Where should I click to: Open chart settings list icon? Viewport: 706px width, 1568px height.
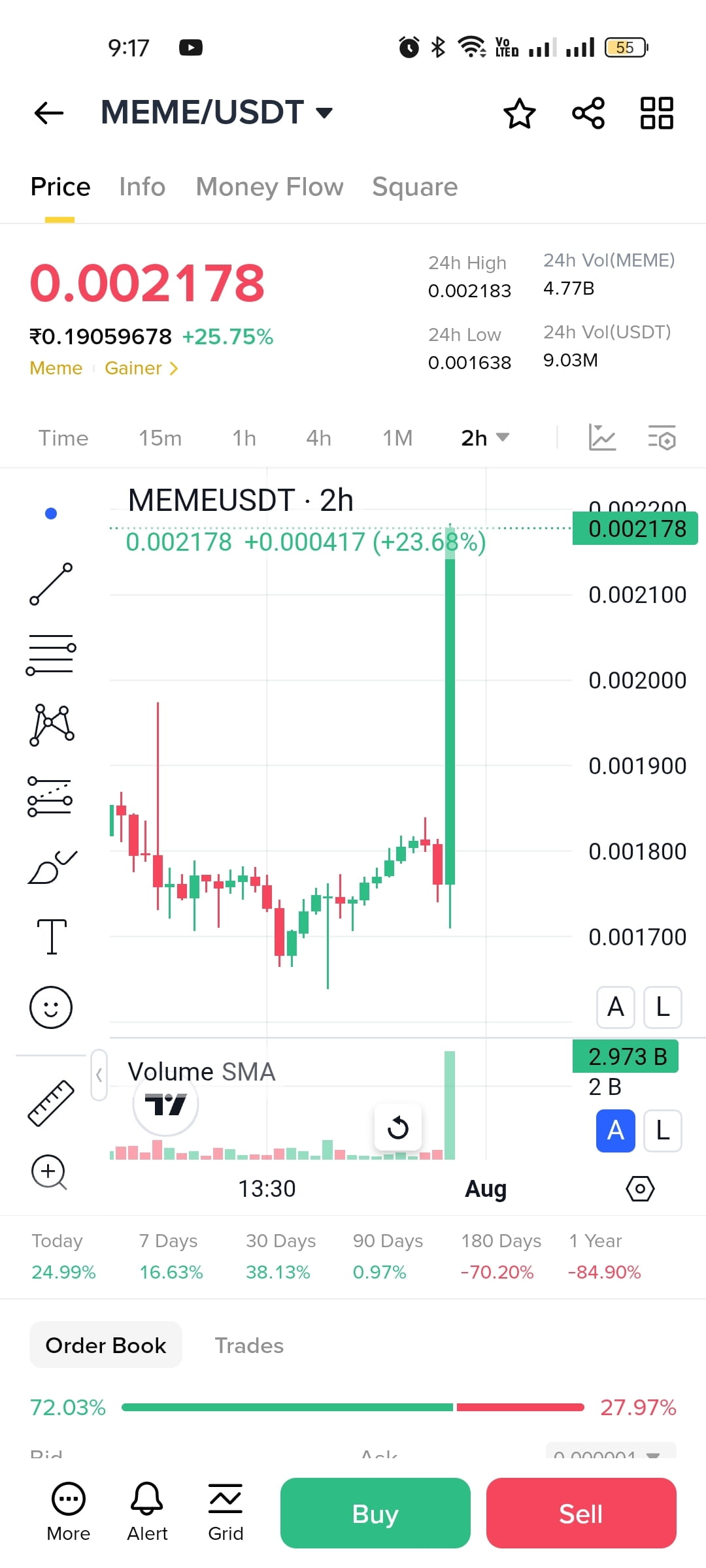(662, 438)
